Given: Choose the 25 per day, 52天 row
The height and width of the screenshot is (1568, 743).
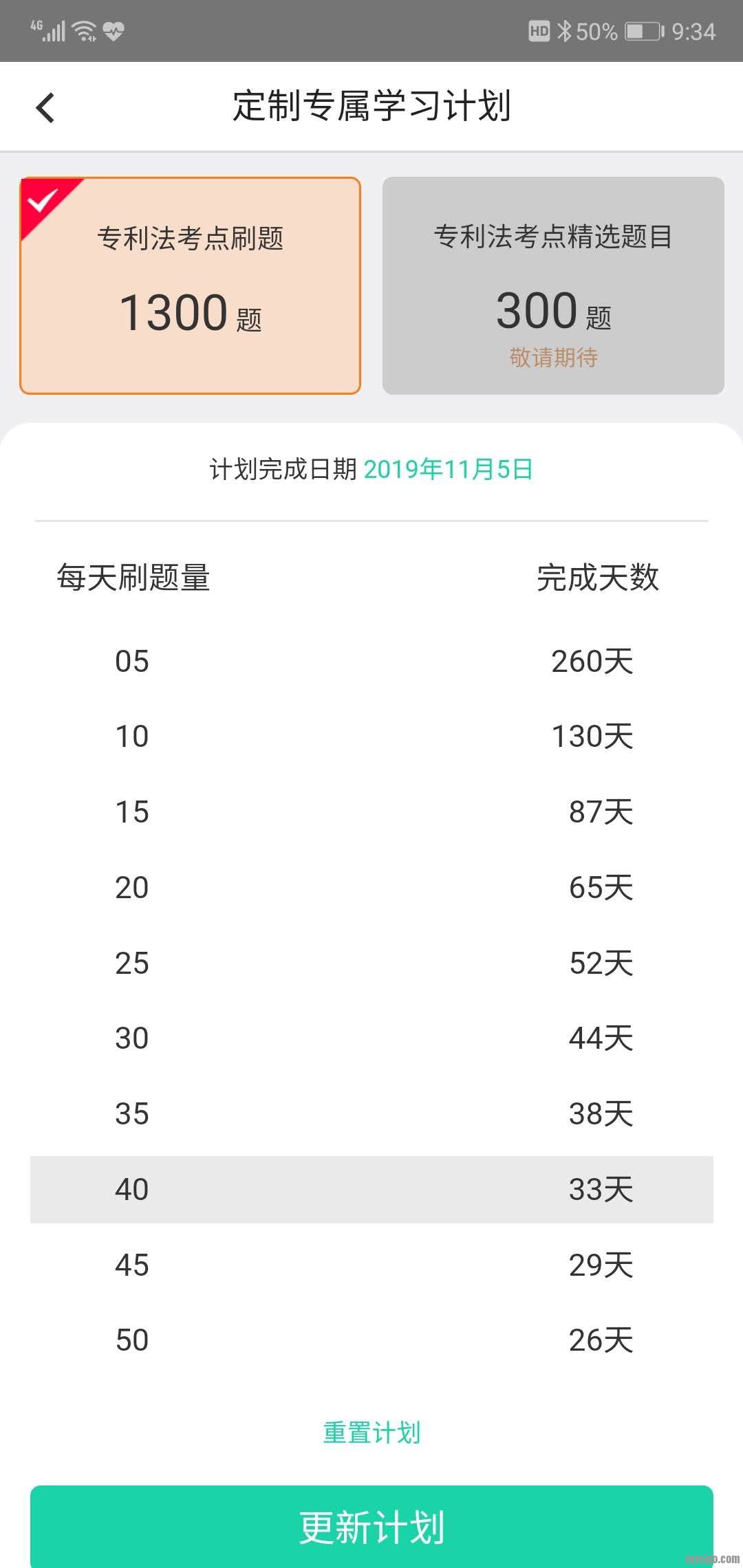Looking at the screenshot, I should 371,963.
